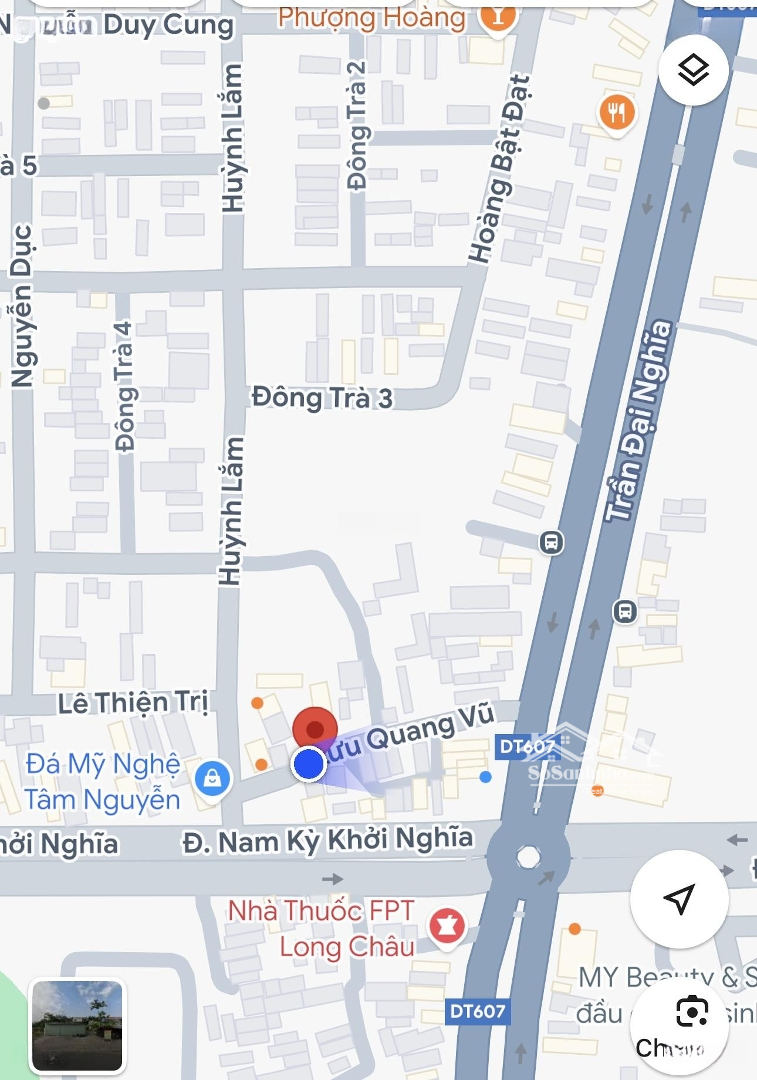Open the camera lens search button
The width and height of the screenshot is (757, 1080).
pos(691,1013)
